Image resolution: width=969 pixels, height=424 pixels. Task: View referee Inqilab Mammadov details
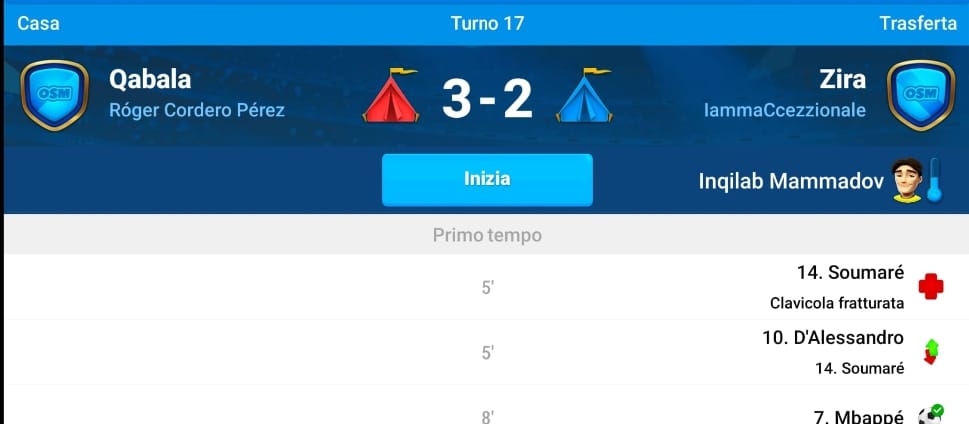[792, 182]
